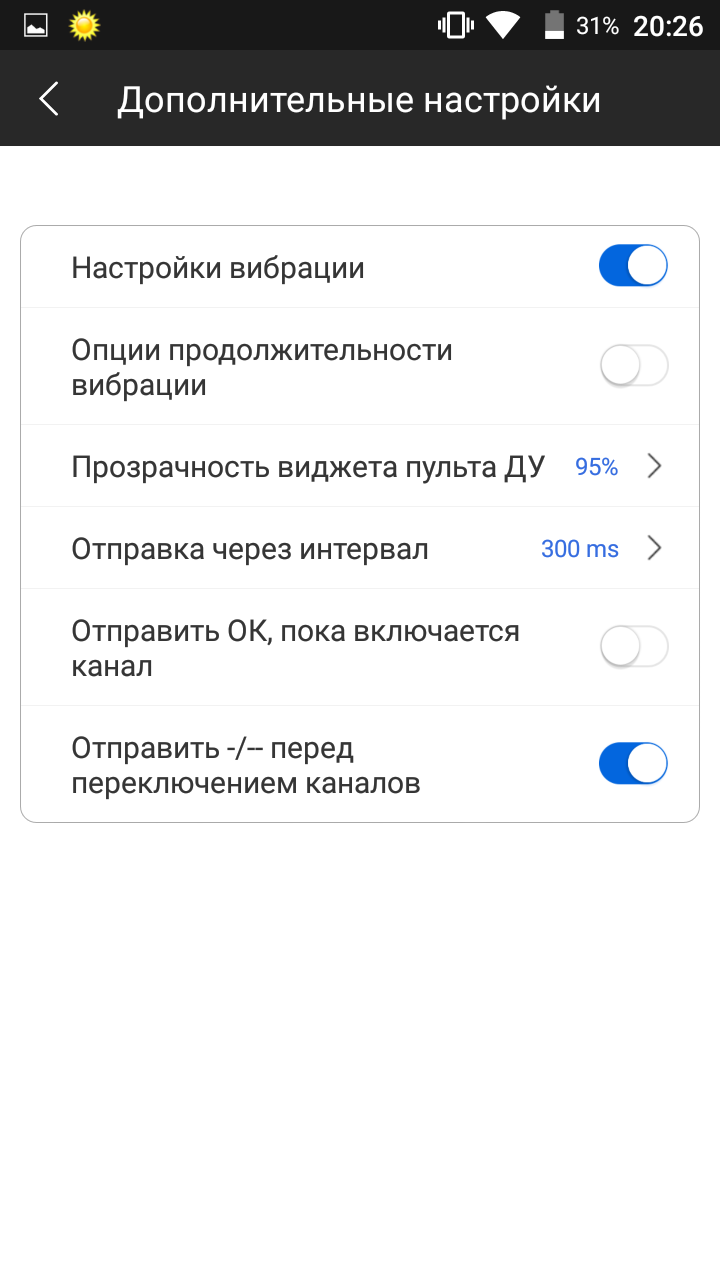Open Отправка через интервал setting
This screenshot has height=1280, width=720.
(x=360, y=548)
